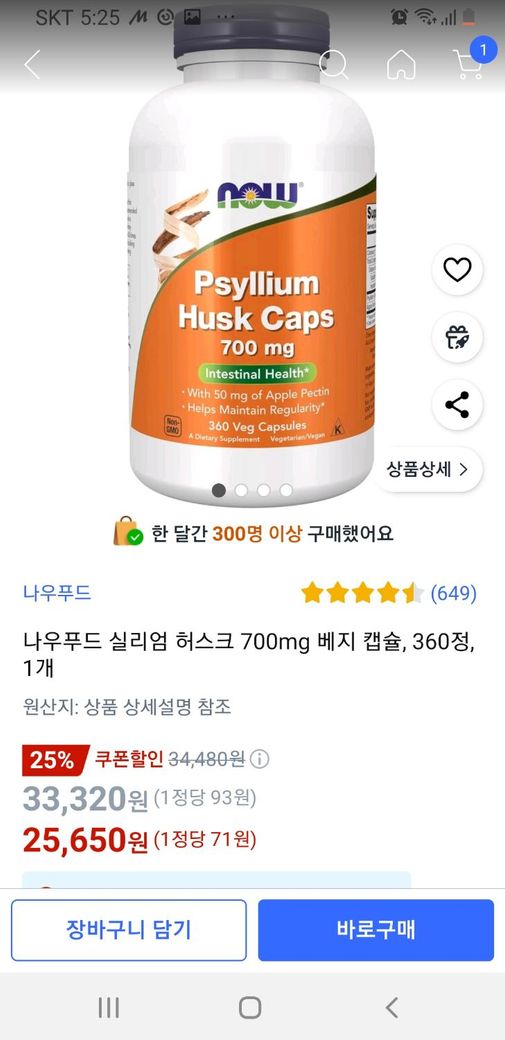This screenshot has height=1040, width=505.
Task: Buy now with 바로구매
Action: [x=376, y=930]
